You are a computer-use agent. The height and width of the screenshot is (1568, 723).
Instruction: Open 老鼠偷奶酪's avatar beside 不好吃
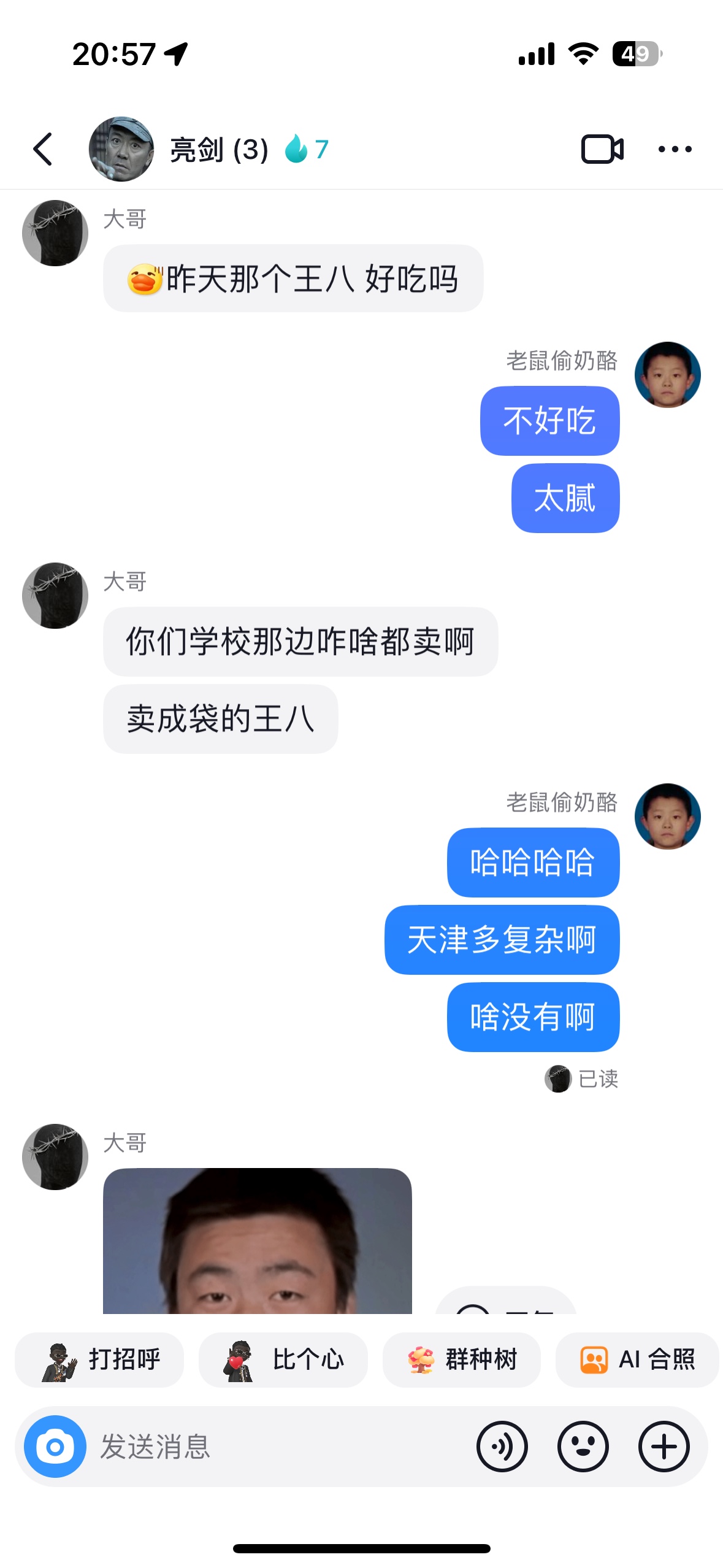tap(667, 375)
